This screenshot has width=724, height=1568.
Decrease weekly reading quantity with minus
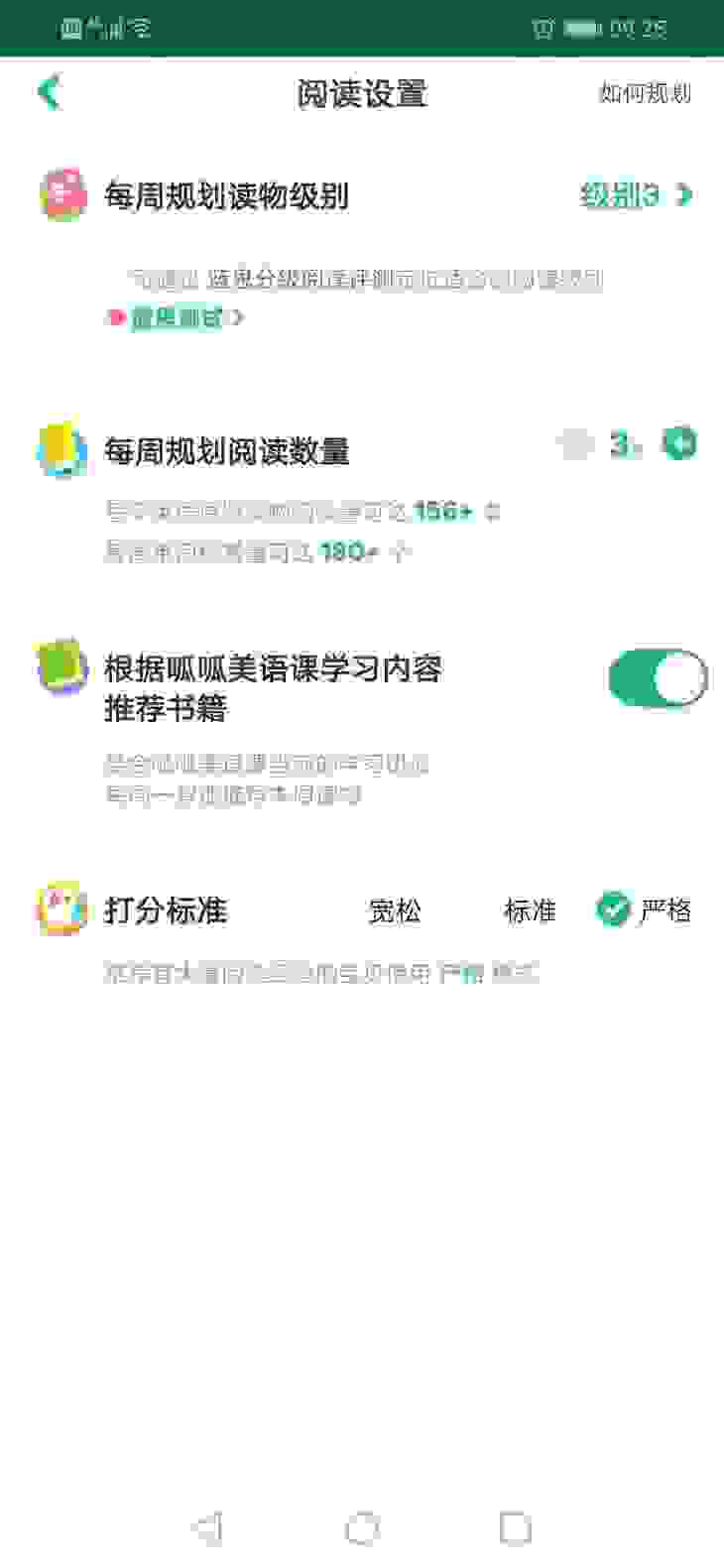tap(575, 445)
